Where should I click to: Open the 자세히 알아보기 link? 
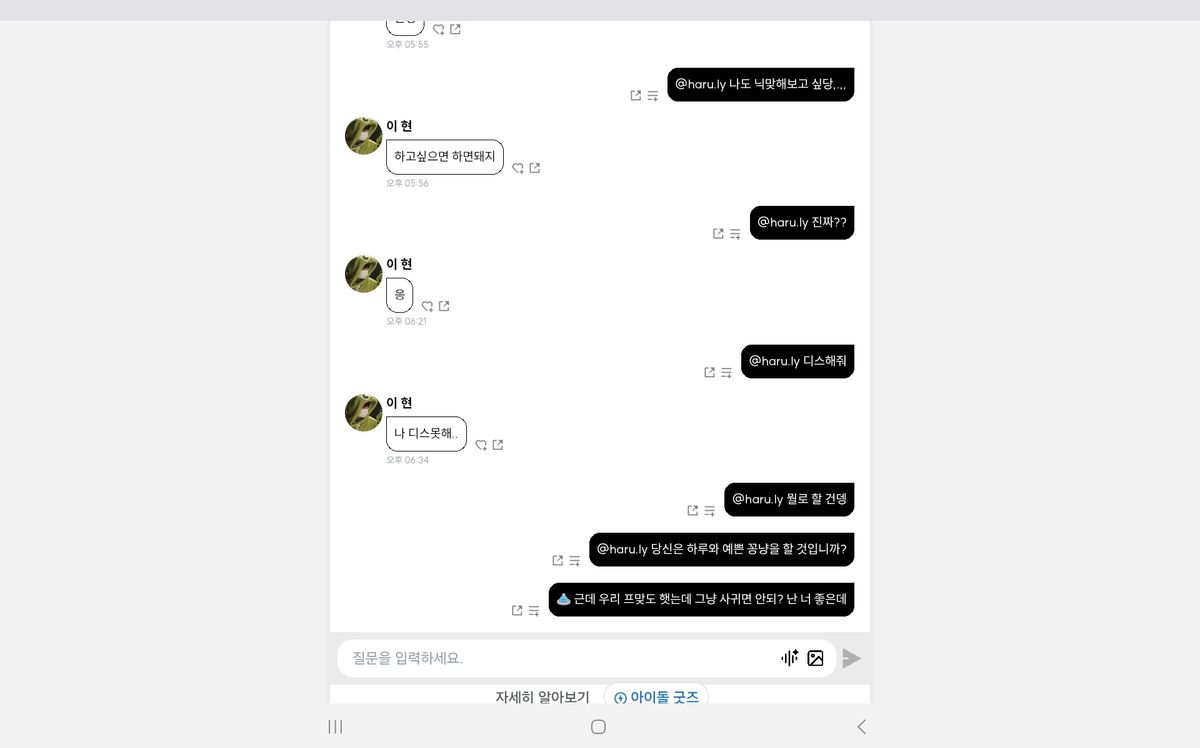point(542,697)
